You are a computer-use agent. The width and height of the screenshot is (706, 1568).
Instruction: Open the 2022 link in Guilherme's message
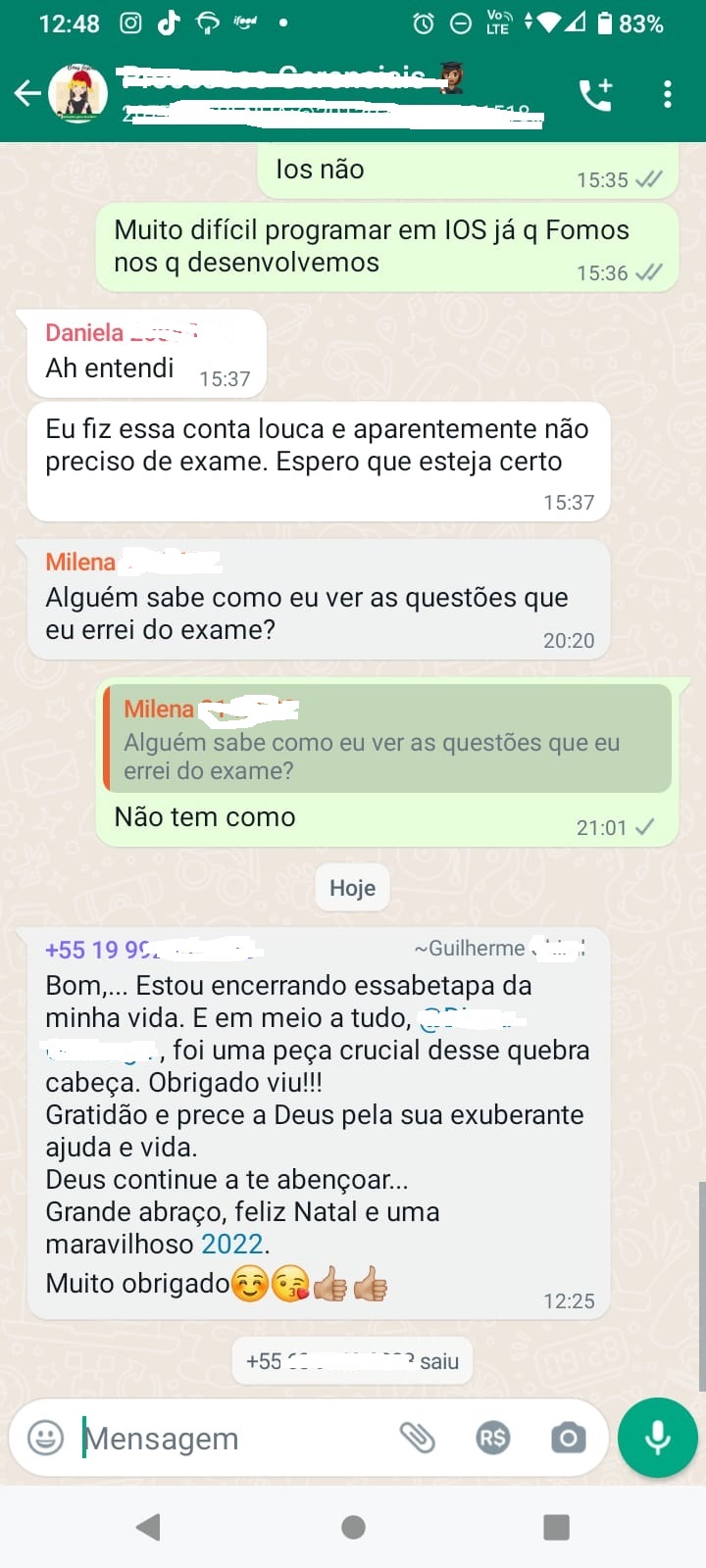pyautogui.click(x=232, y=1244)
